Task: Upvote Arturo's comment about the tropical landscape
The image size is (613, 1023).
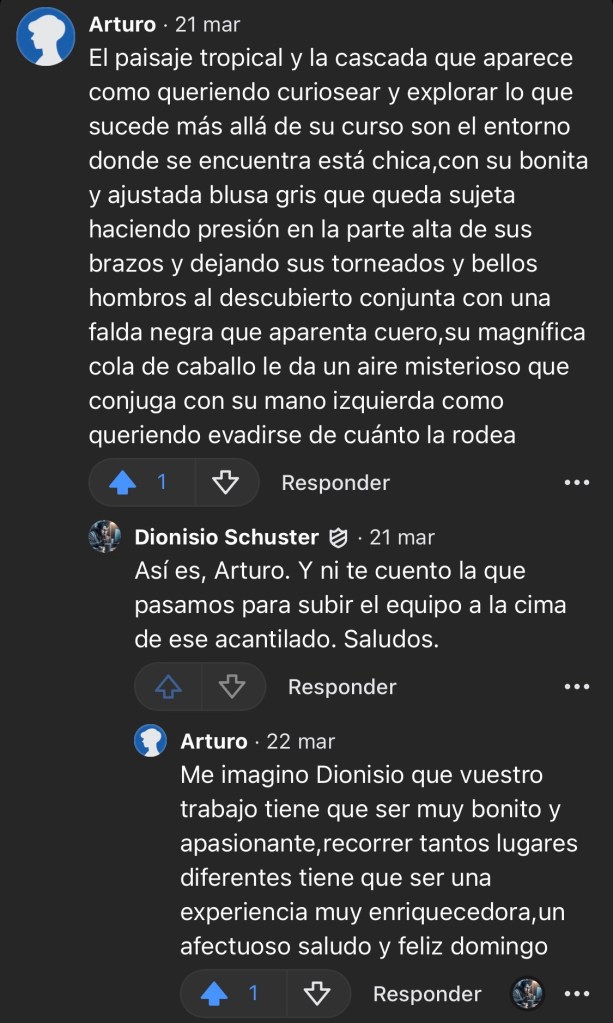Action: 123,483
